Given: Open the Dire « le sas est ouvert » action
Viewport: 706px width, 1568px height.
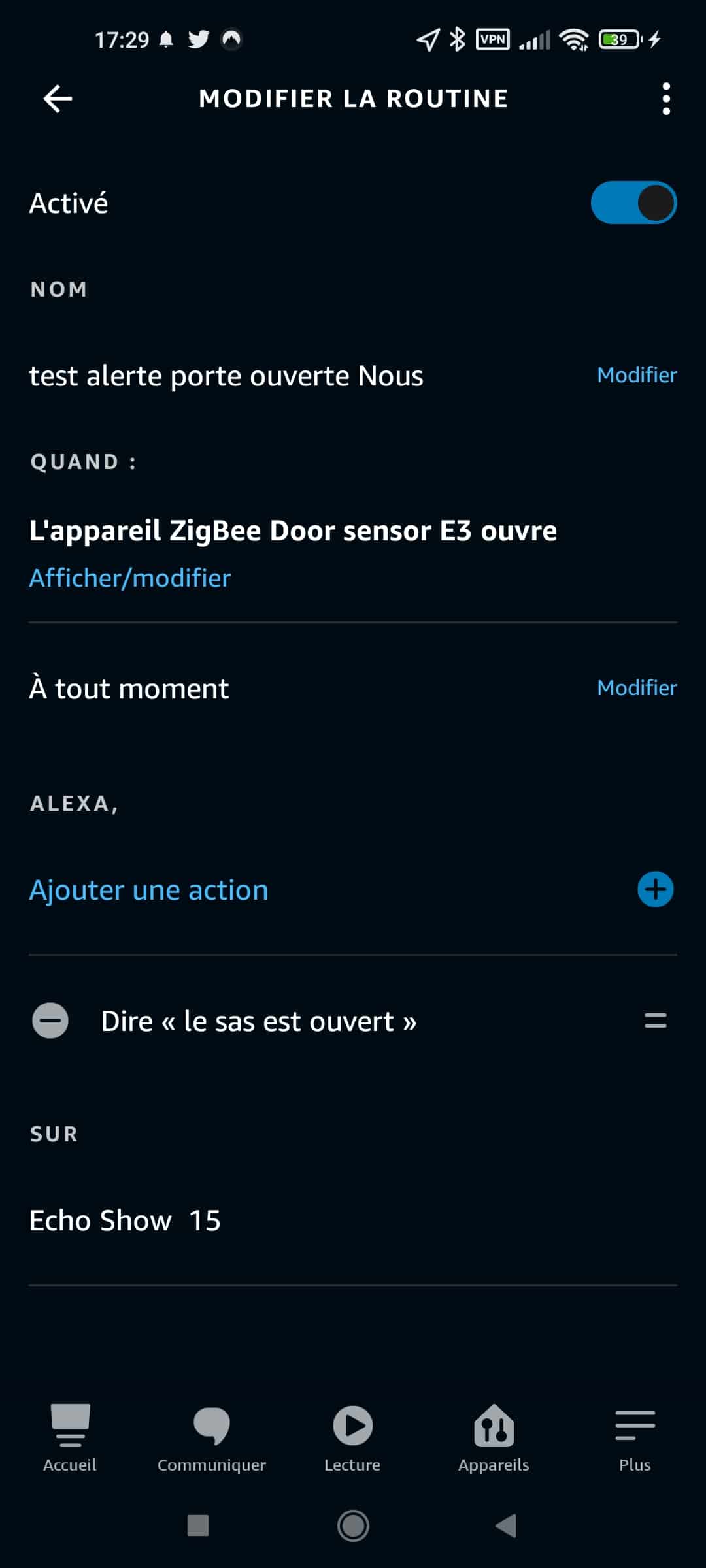Looking at the screenshot, I should pyautogui.click(x=259, y=1021).
